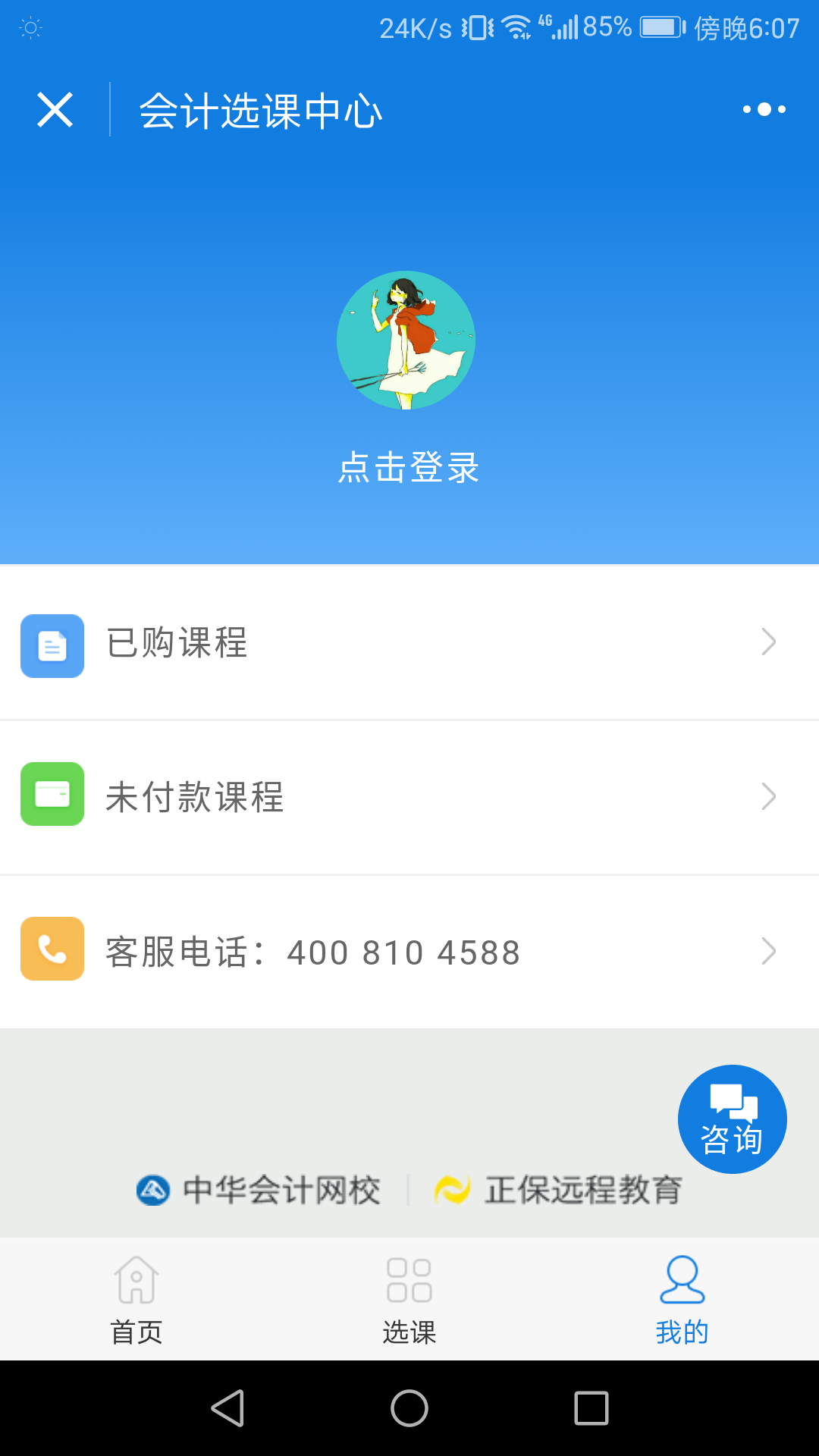Close the 会计选课中心 mini program
The height and width of the screenshot is (1456, 819).
point(55,110)
